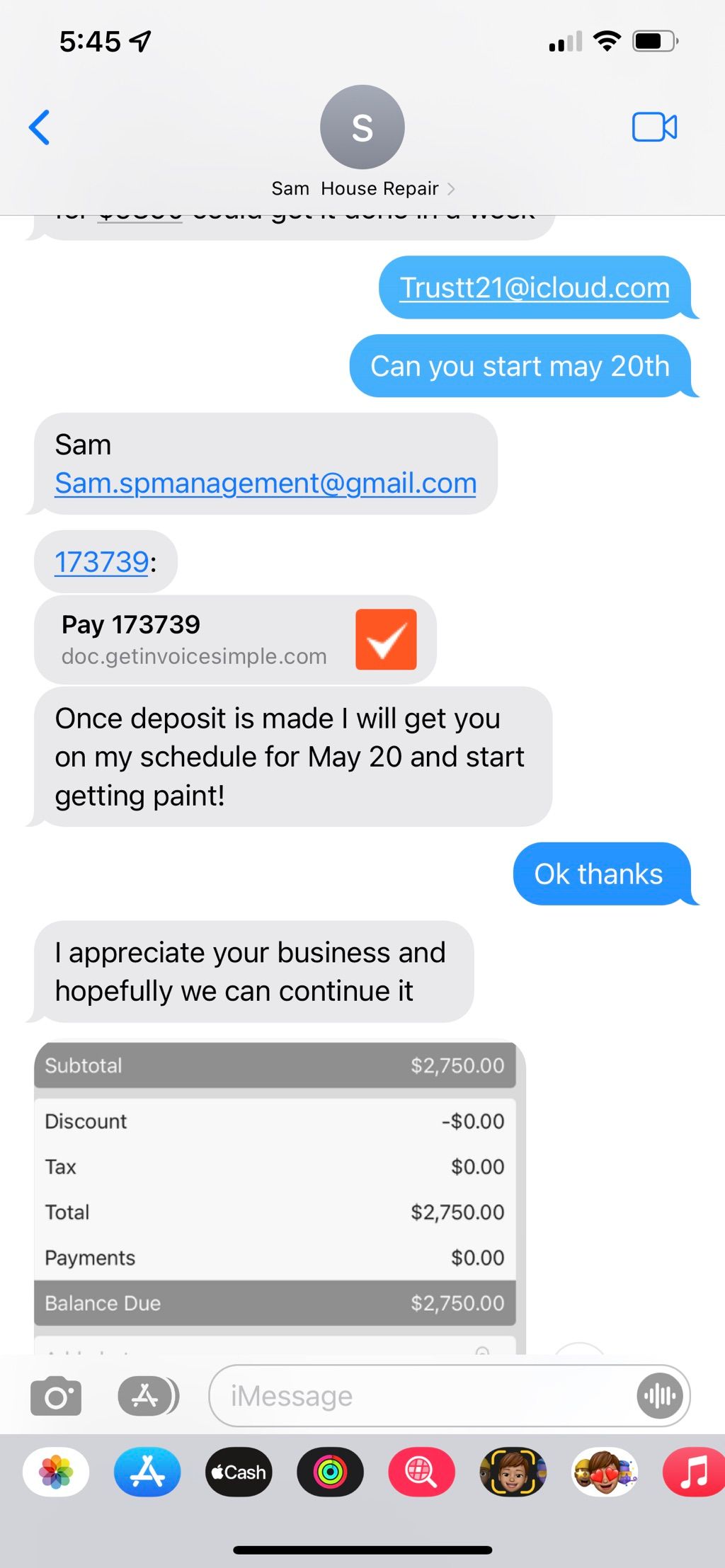Open the Trustt21@icloud.com email link
Image resolution: width=725 pixels, height=1568 pixels.
tap(535, 288)
